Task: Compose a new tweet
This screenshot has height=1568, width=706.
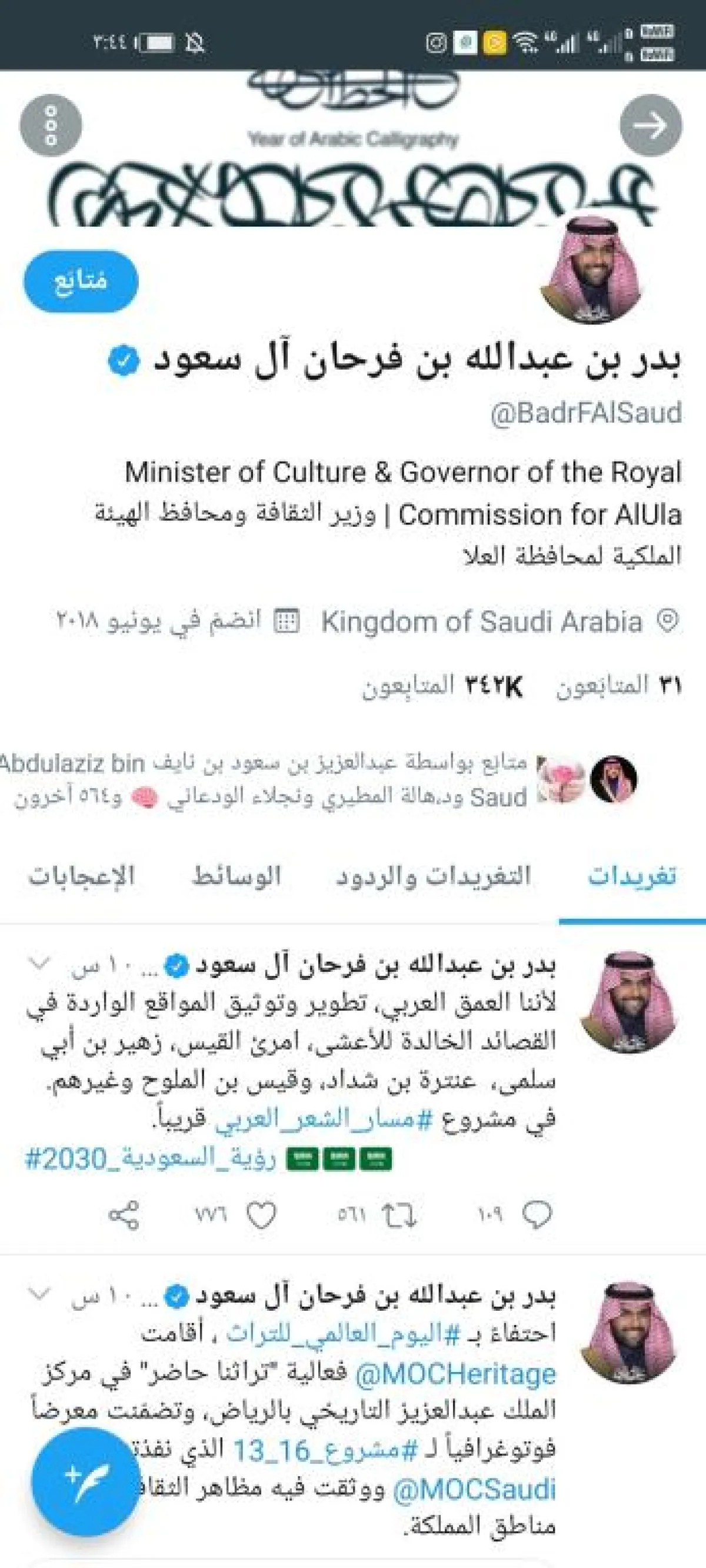Action: pos(86,1481)
